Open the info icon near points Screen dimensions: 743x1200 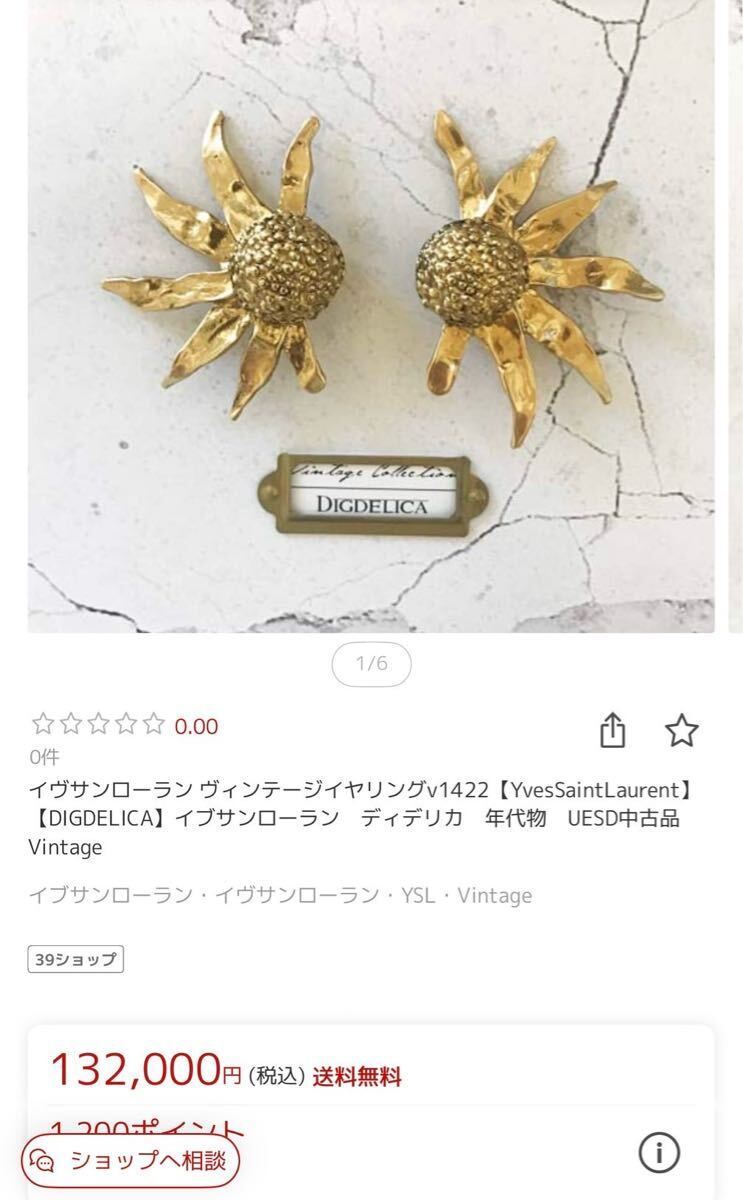pyautogui.click(x=659, y=1153)
